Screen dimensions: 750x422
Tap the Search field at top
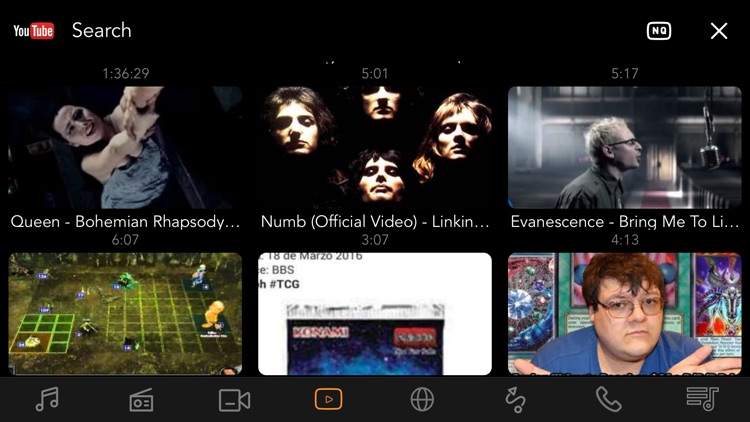102,31
